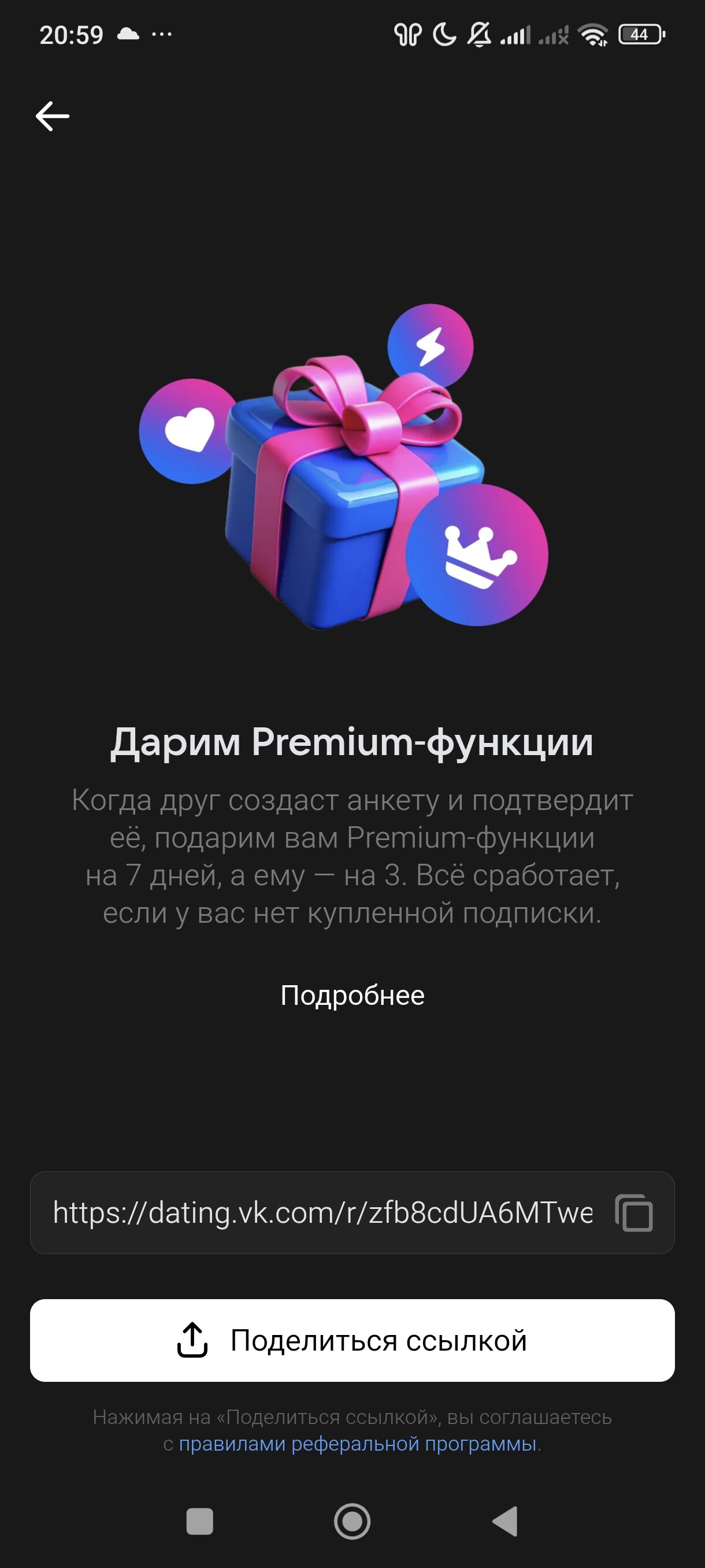Screen dimensions: 705x1568
Task: Tap Поделиться ссылкой button
Action: [352, 1340]
